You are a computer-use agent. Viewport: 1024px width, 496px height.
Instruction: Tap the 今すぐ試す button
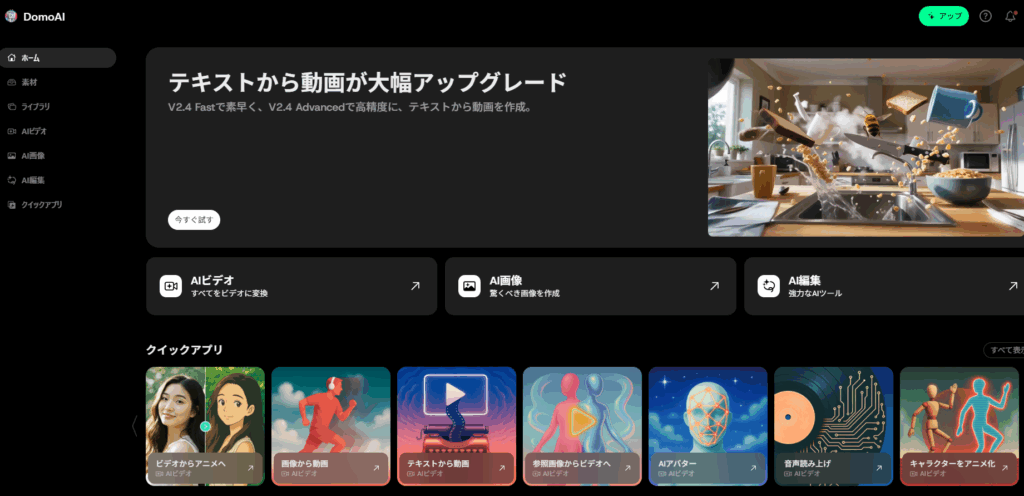pyautogui.click(x=193, y=220)
